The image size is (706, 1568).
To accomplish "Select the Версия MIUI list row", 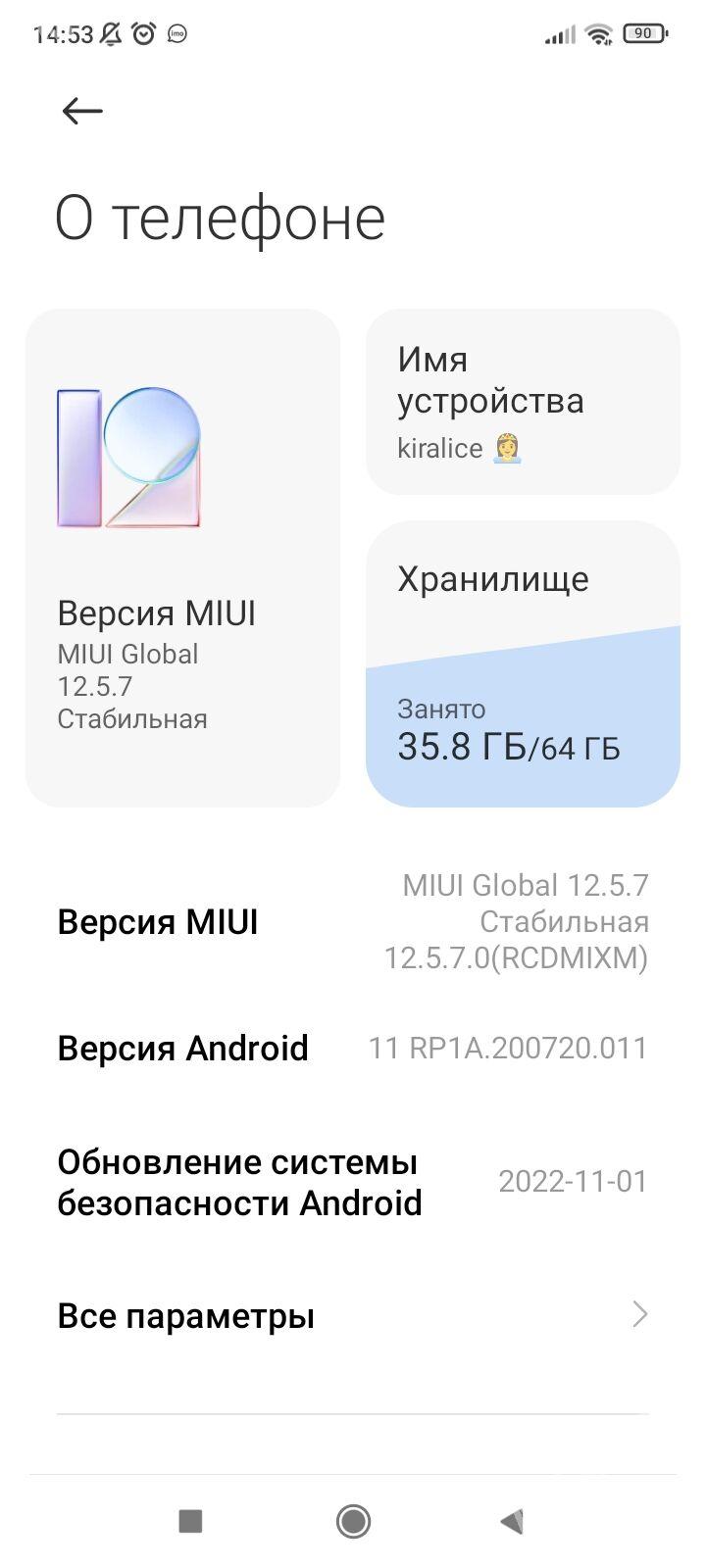I will [353, 921].
